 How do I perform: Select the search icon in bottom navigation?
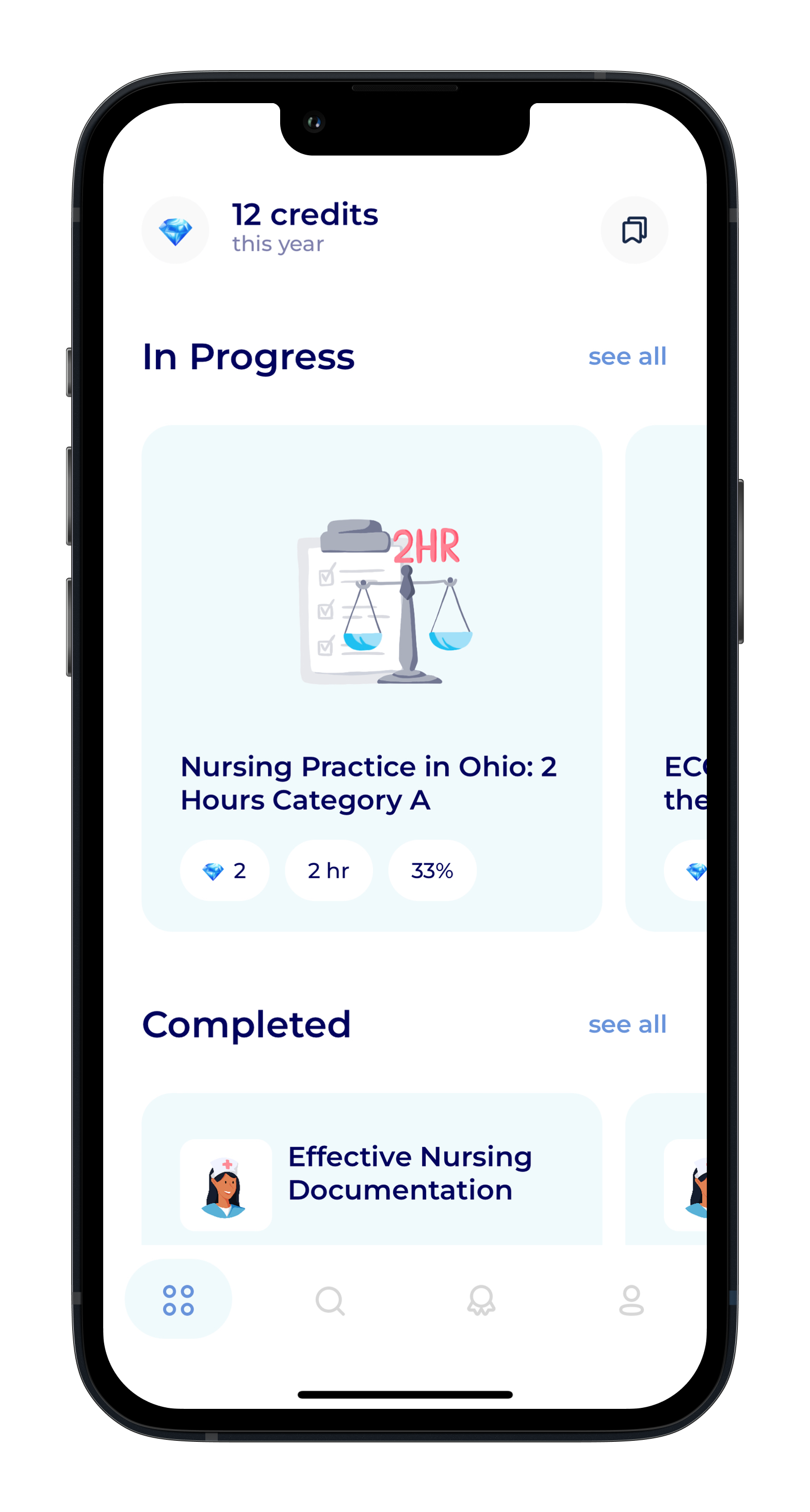click(x=330, y=1301)
